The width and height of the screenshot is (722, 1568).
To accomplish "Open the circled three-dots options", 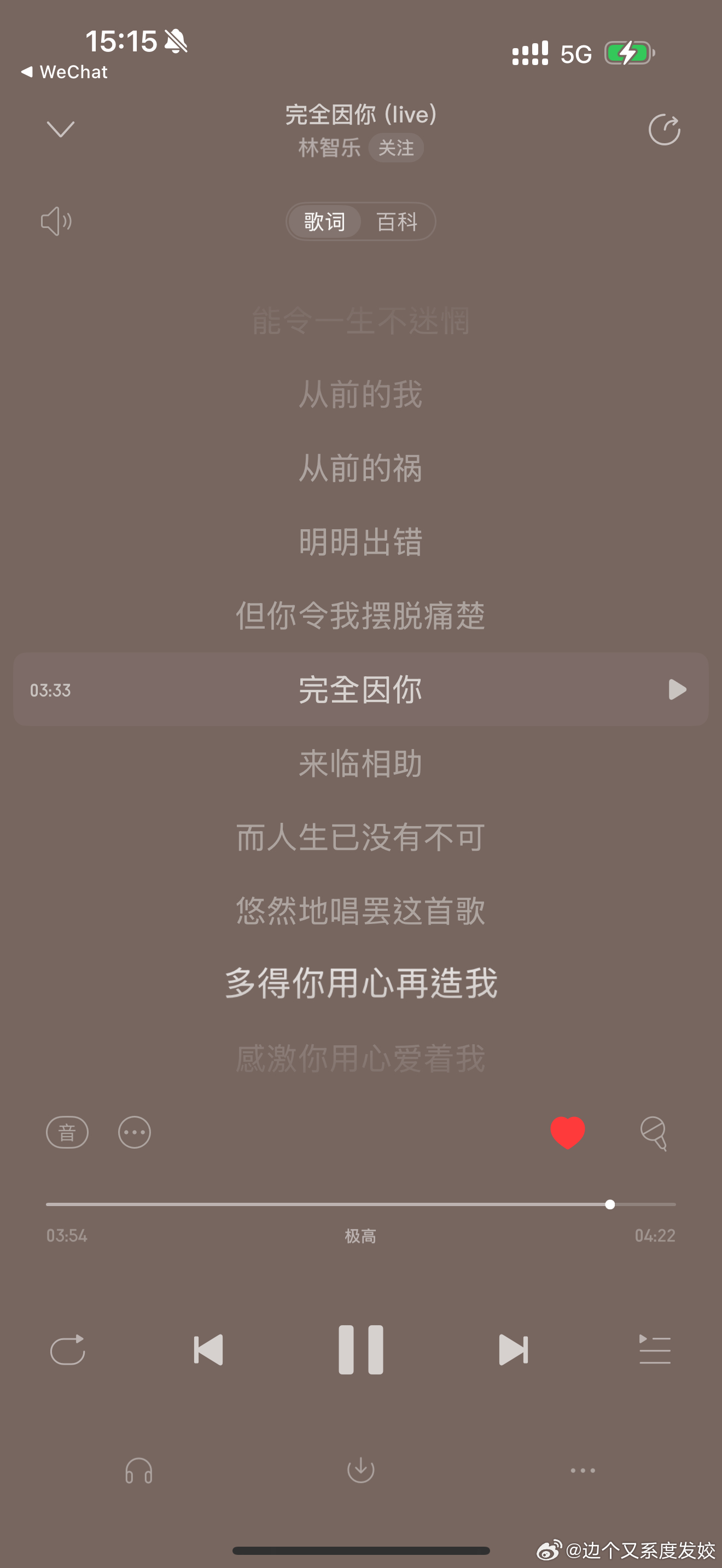I will point(134,1132).
